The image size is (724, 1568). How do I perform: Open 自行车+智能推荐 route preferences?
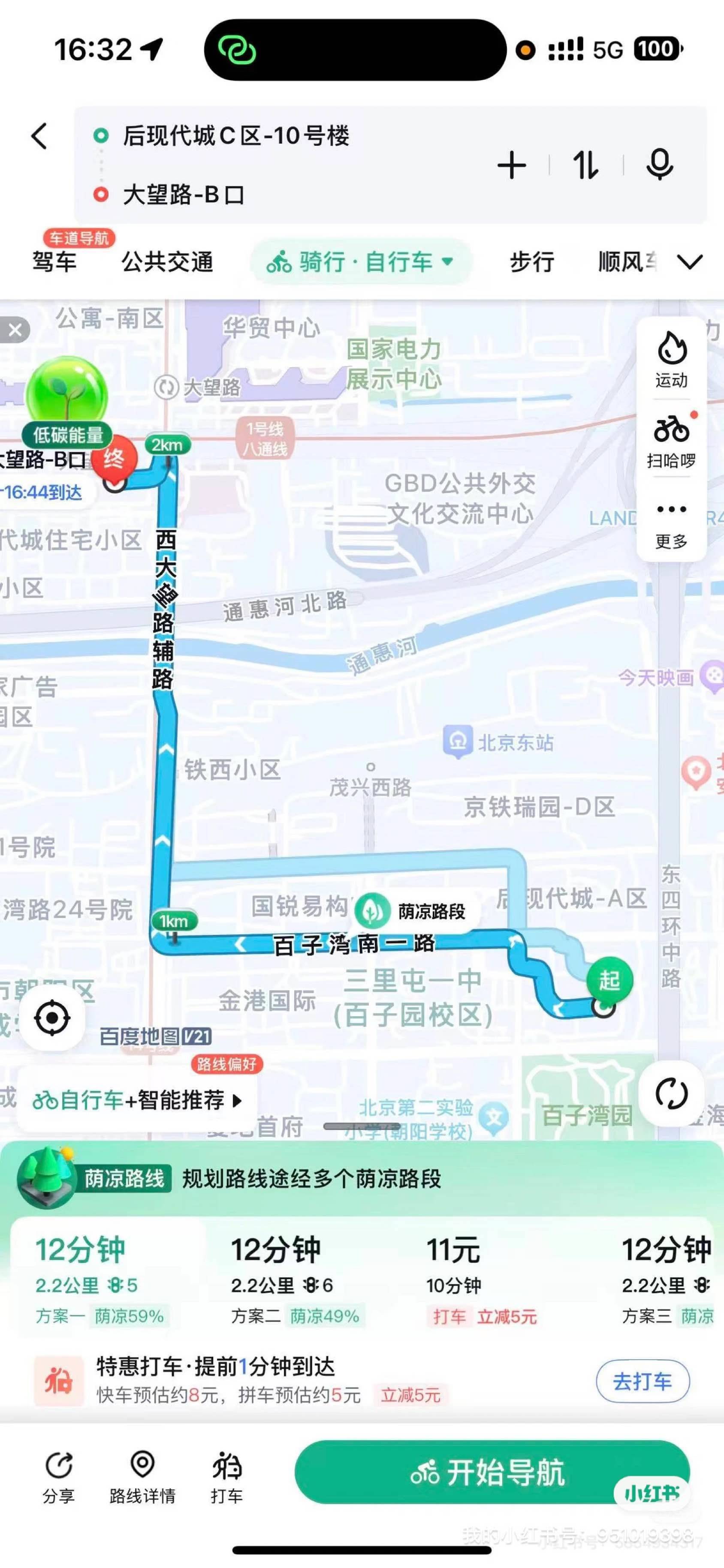pyautogui.click(x=138, y=1100)
